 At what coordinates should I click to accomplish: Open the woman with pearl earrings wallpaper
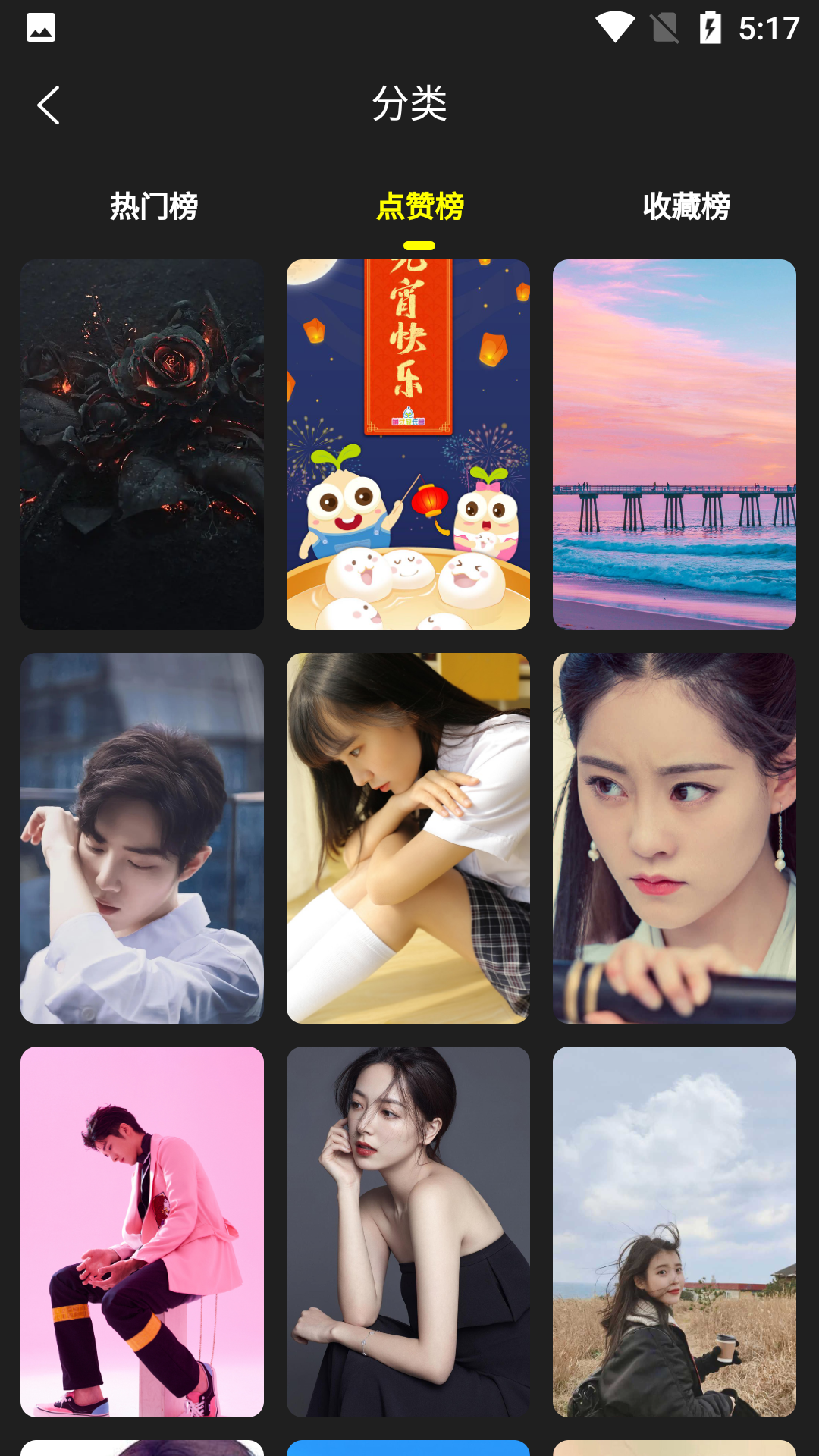pyautogui.click(x=674, y=838)
